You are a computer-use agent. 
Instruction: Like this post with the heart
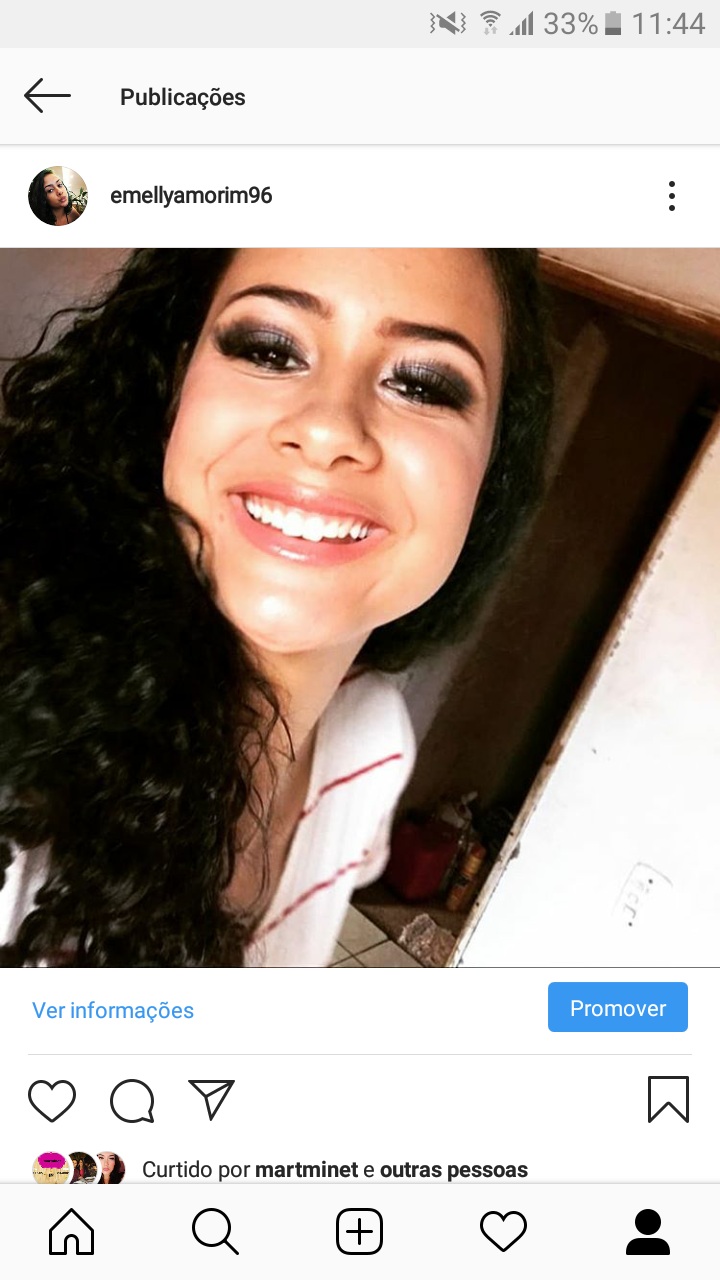pos(52,1101)
